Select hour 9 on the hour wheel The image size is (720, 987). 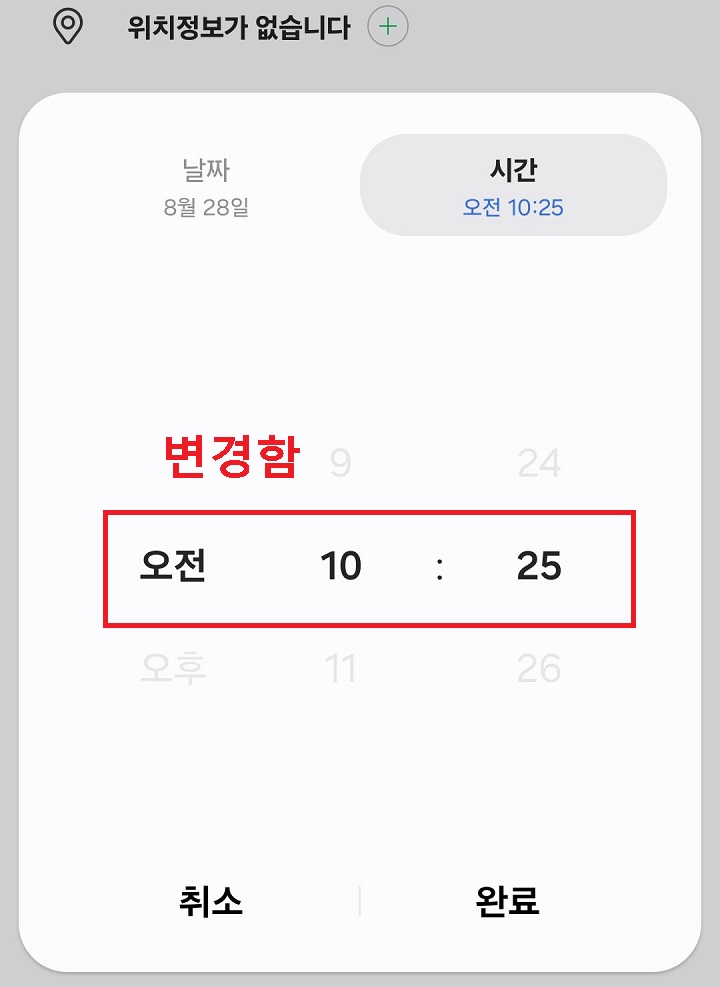tap(341, 462)
